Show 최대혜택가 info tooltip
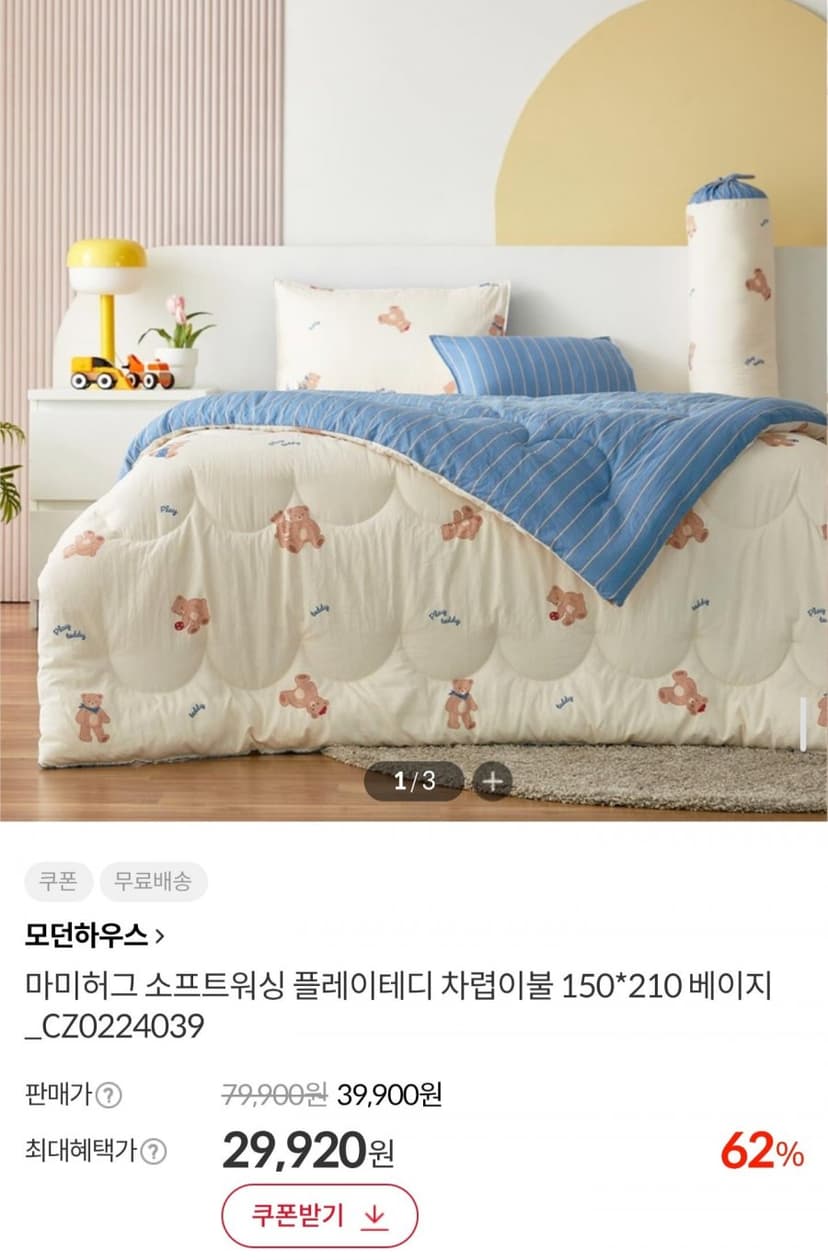828x1260 pixels. click(152, 1152)
